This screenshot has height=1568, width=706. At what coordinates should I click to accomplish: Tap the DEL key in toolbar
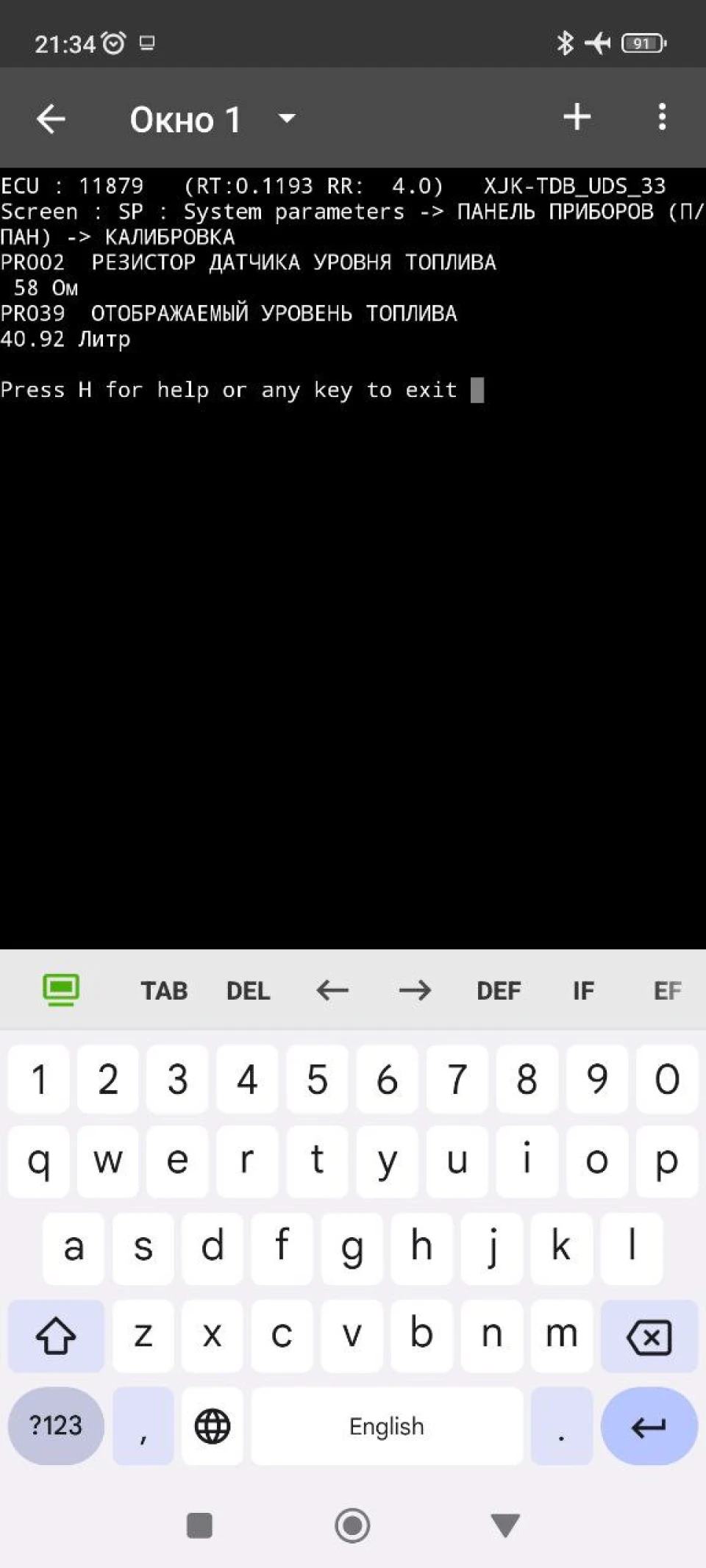coord(249,991)
